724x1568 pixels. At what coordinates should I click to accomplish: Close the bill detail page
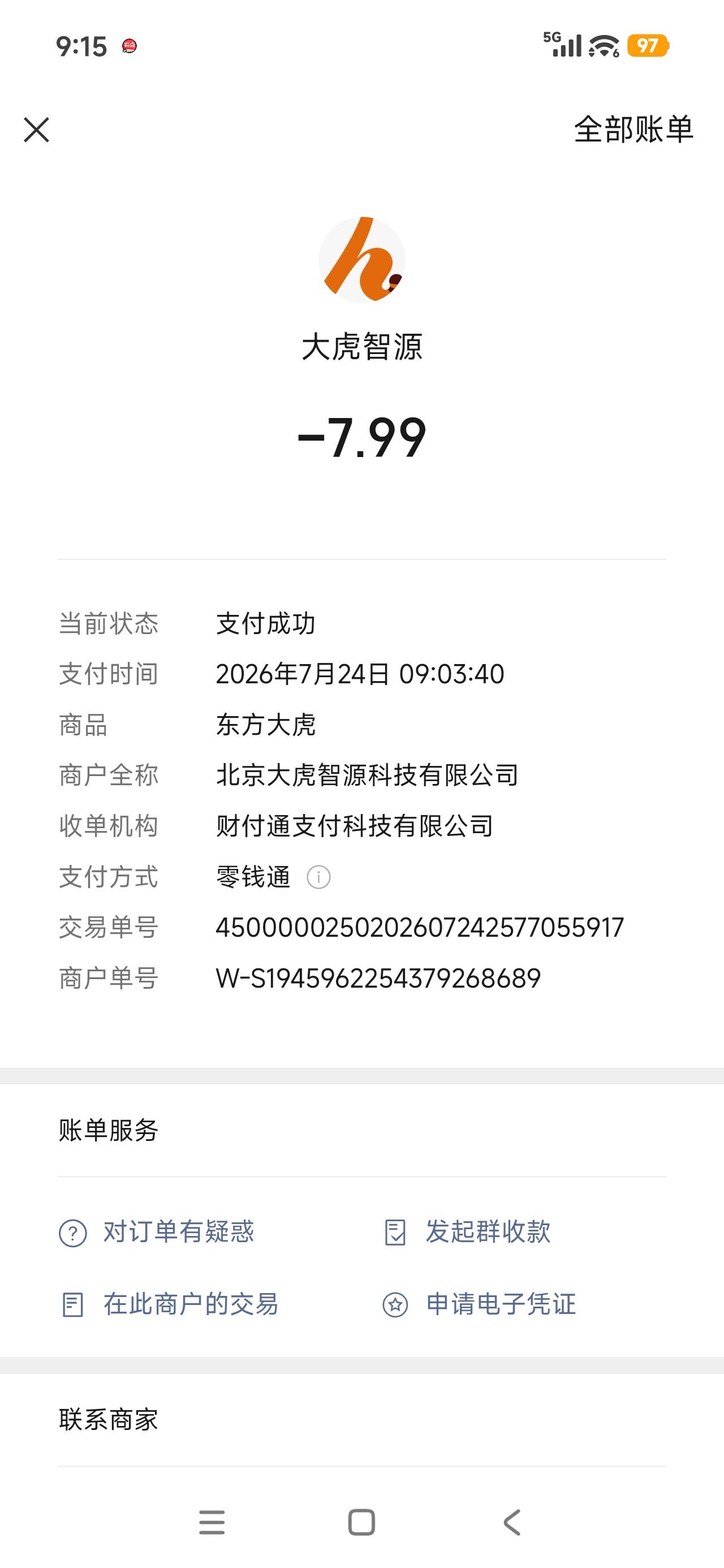tap(37, 130)
